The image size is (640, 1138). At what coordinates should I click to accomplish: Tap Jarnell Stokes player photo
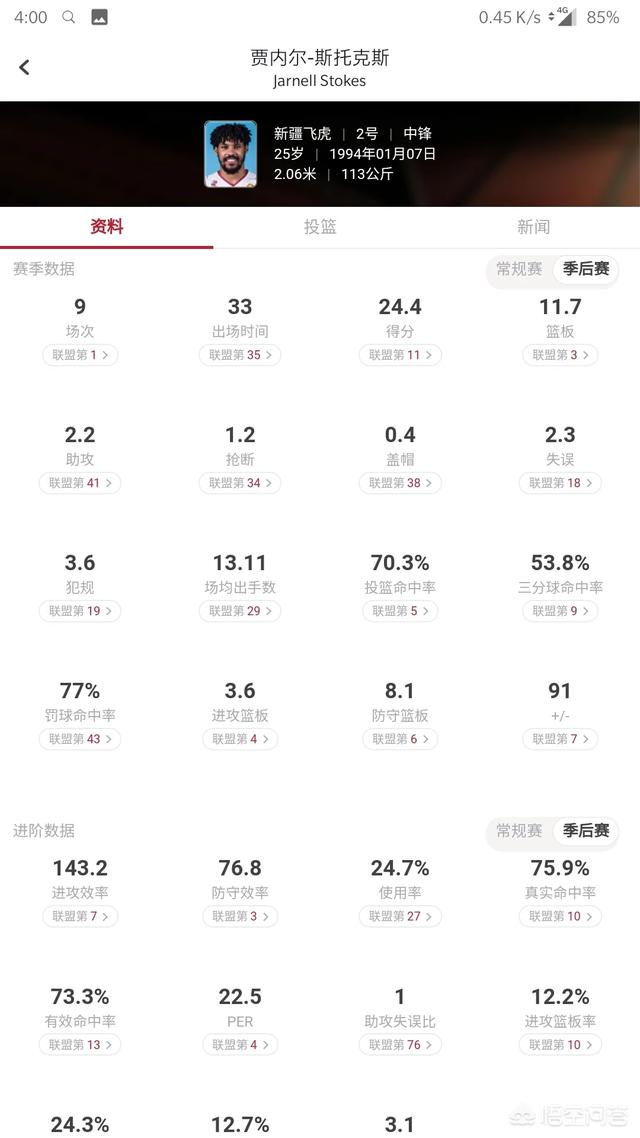[x=231, y=155]
